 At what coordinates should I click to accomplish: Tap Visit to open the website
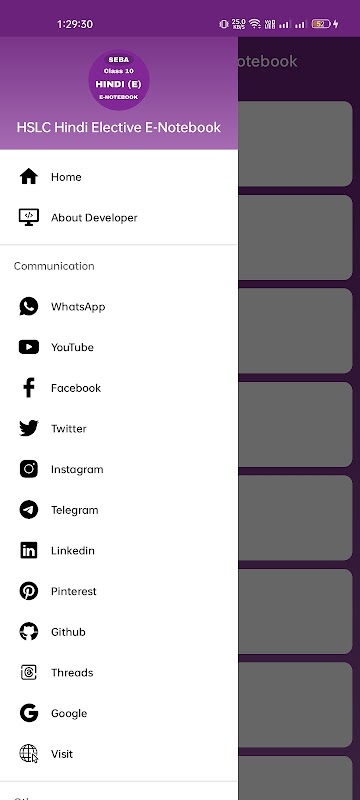(x=118, y=754)
